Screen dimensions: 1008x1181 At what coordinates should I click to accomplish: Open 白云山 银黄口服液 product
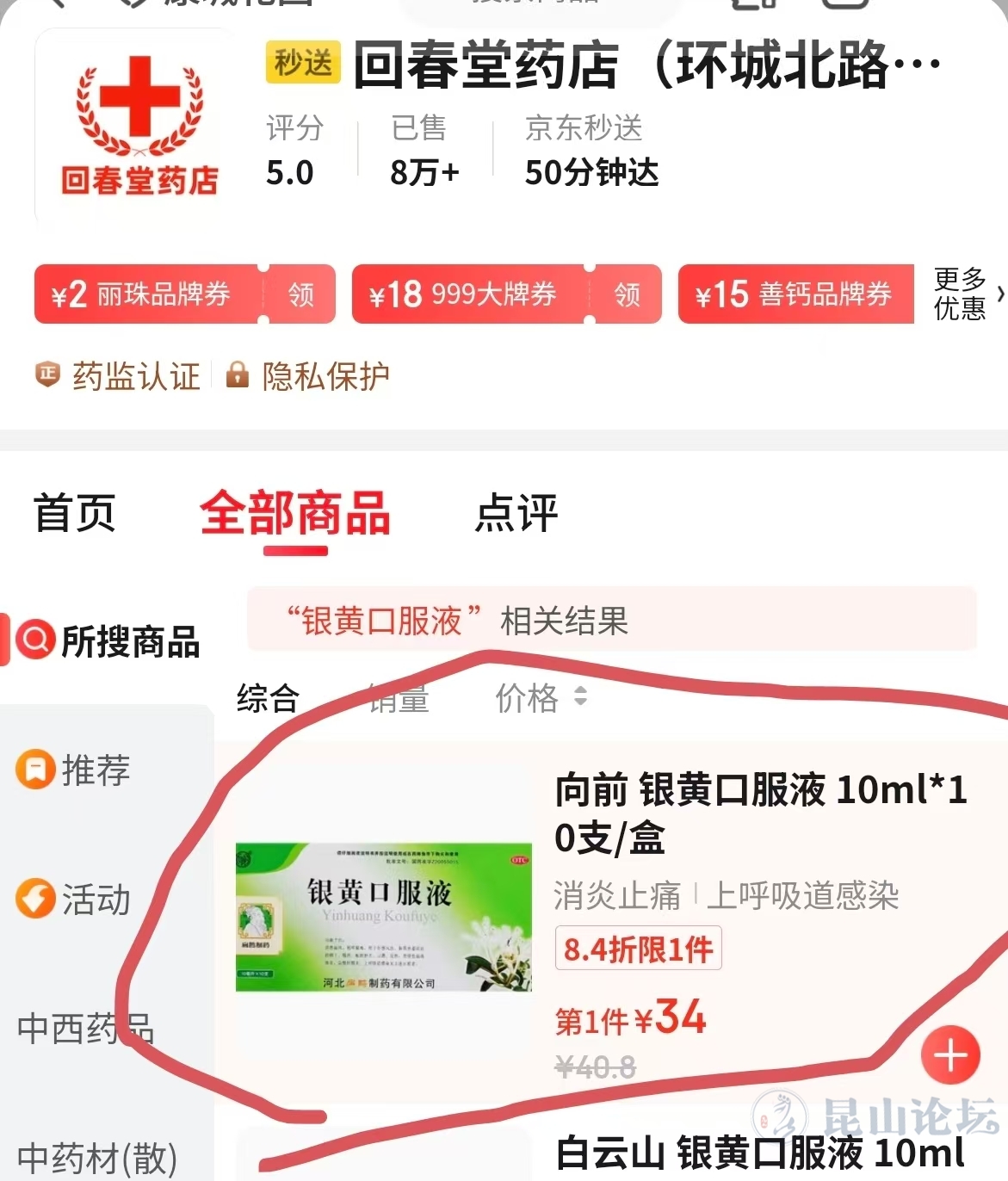[x=760, y=1153]
